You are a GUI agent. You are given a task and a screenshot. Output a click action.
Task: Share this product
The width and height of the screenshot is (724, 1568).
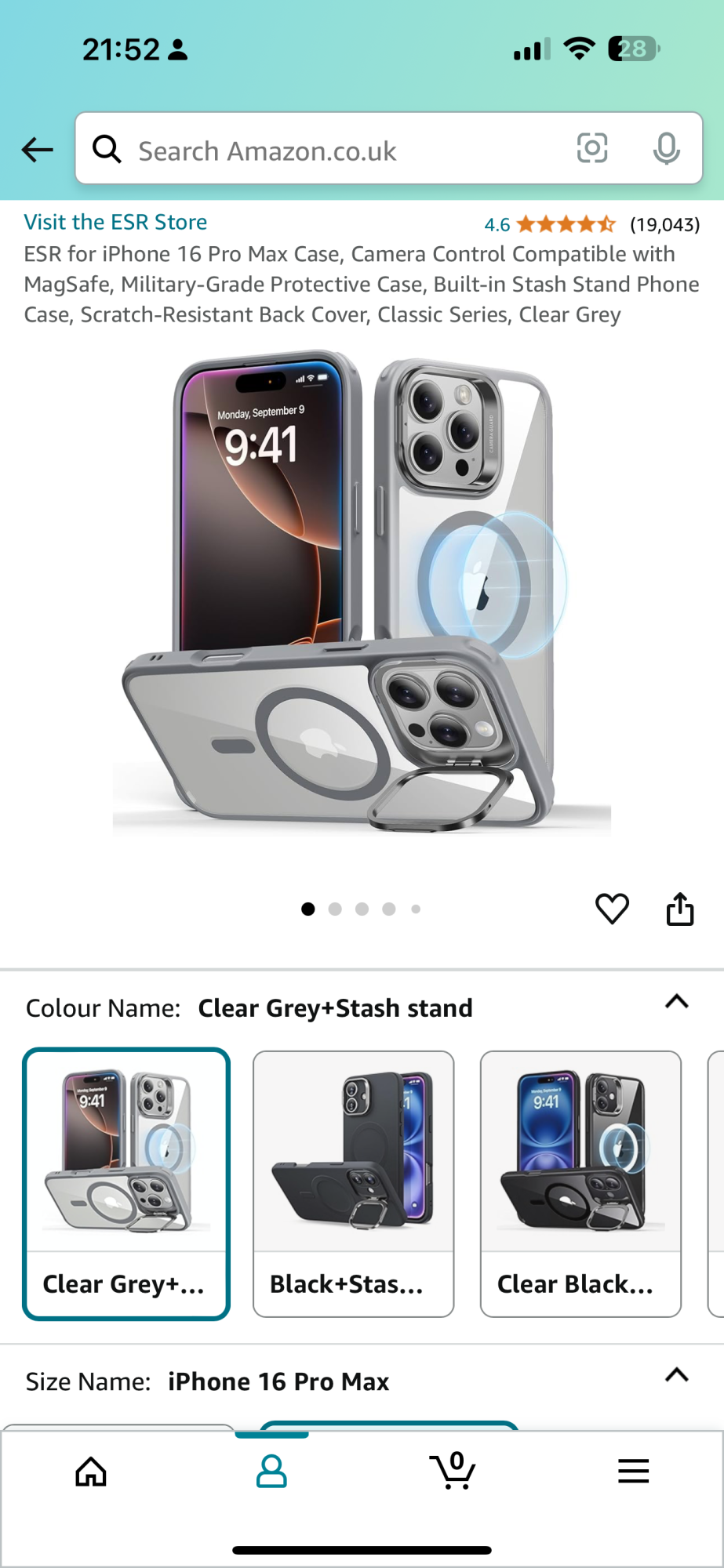click(x=679, y=909)
